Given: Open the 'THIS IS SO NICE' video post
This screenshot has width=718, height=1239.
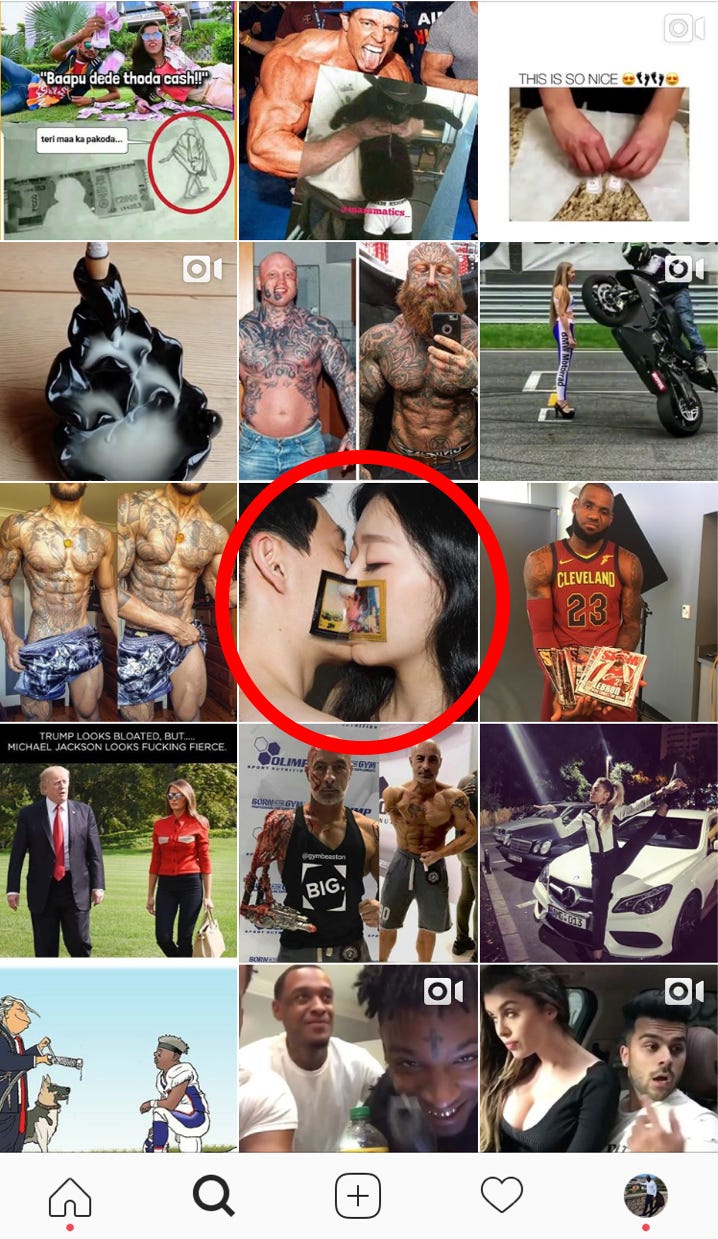Looking at the screenshot, I should coord(598,120).
